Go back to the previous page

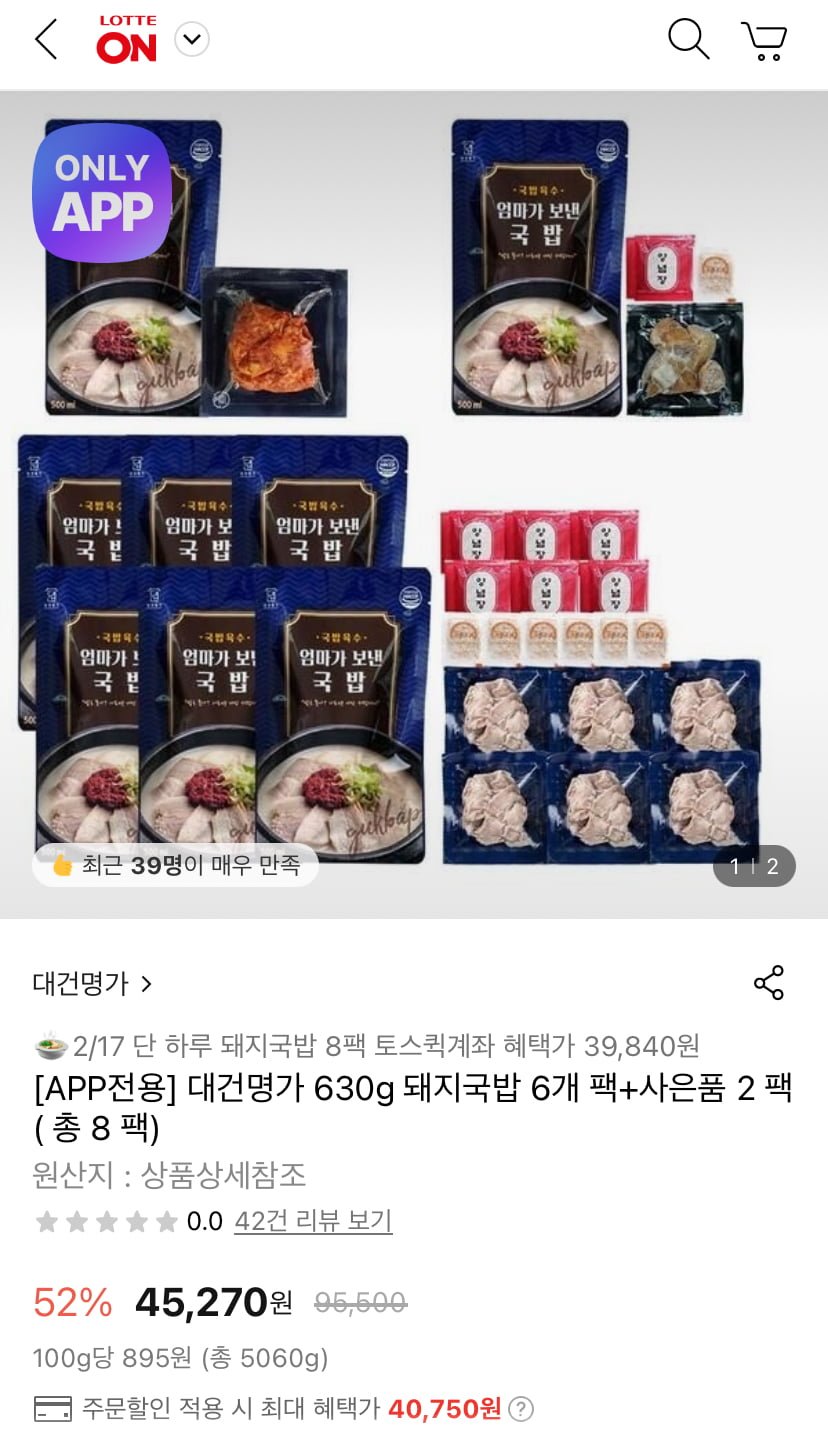46,40
